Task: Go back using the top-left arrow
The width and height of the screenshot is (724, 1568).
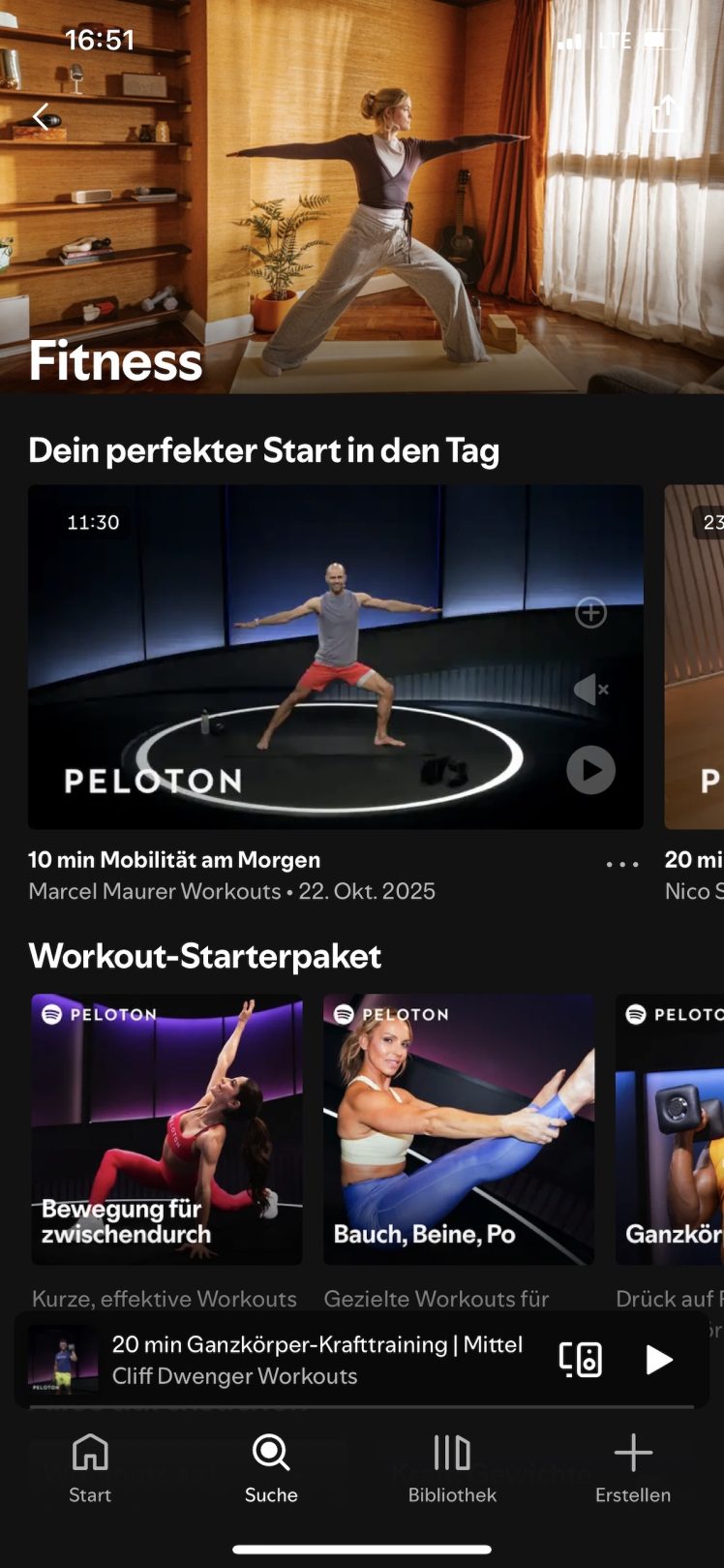Action: point(41,117)
